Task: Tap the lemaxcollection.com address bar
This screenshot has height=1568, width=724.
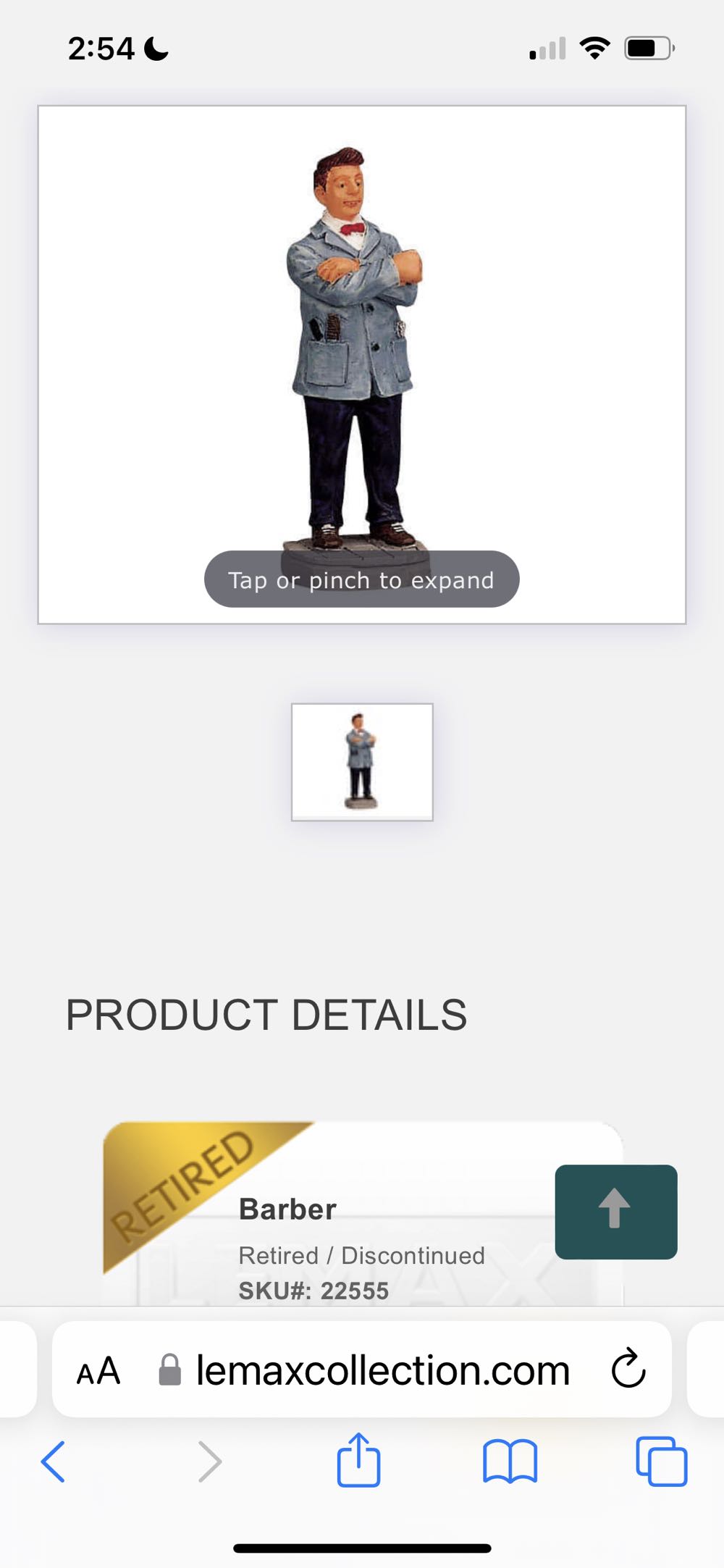Action: (x=382, y=1371)
